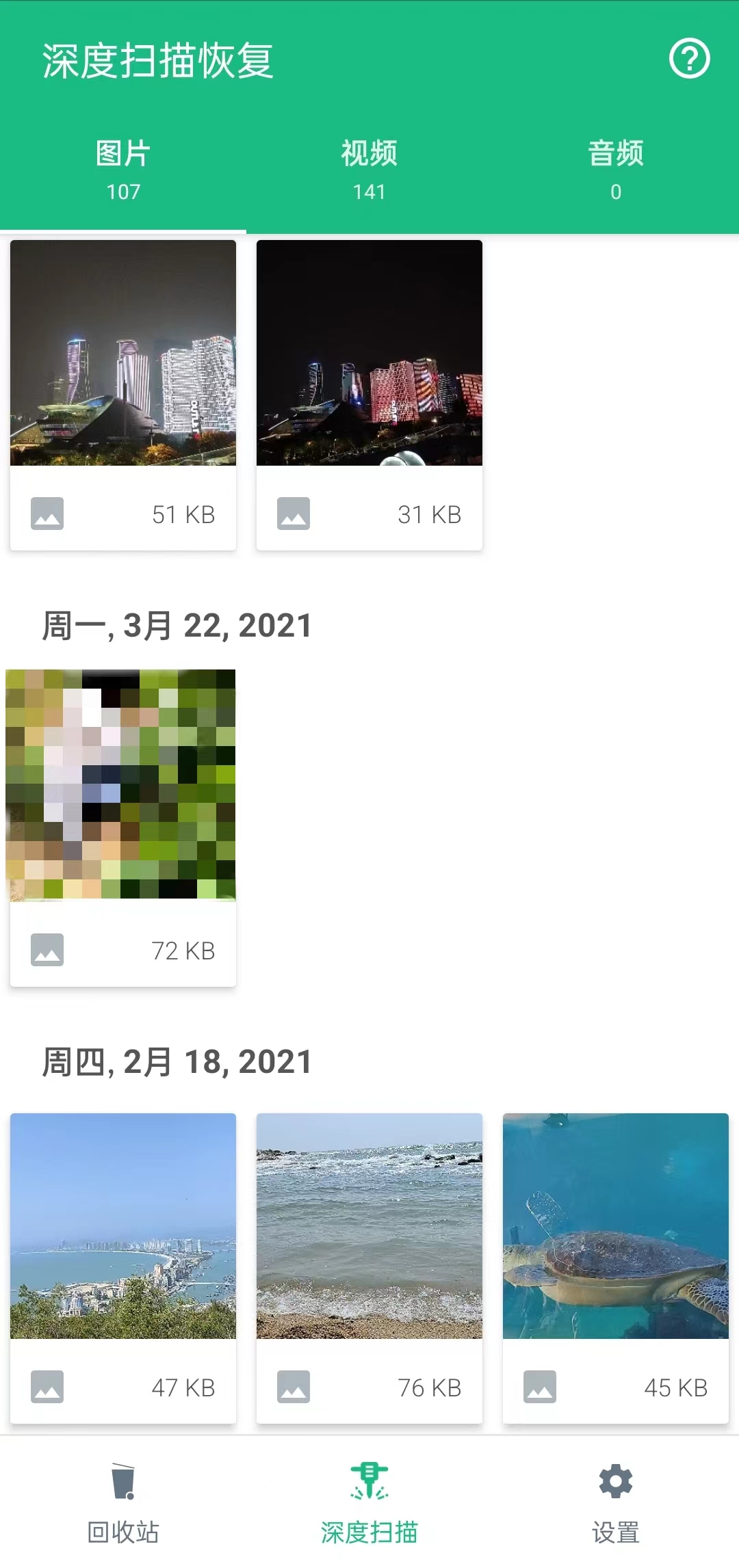Open the 51 KB night skyline photo
This screenshot has height=1568, width=739.
coord(123,353)
